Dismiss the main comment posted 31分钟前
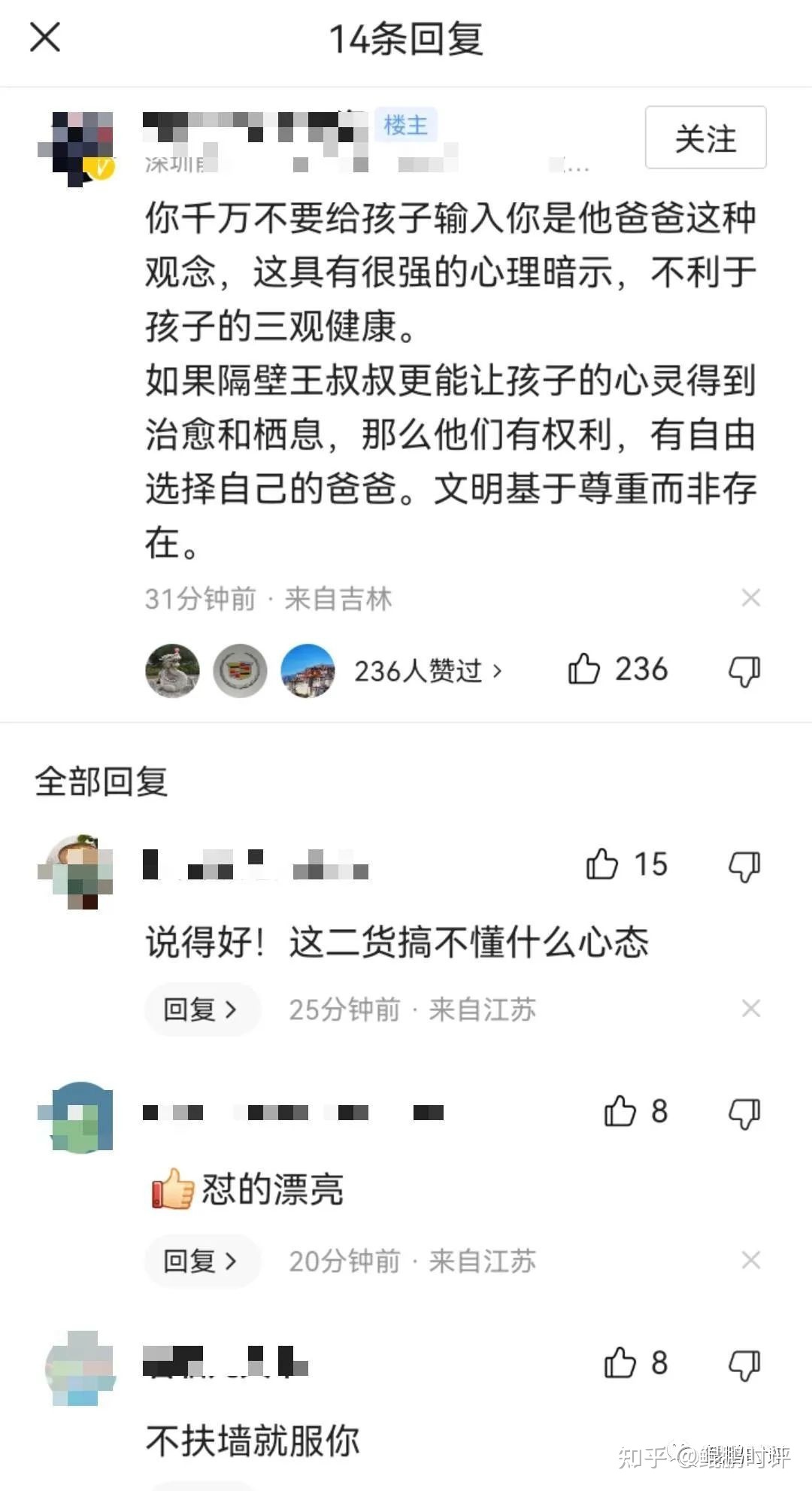The width and height of the screenshot is (812, 1491). click(750, 598)
